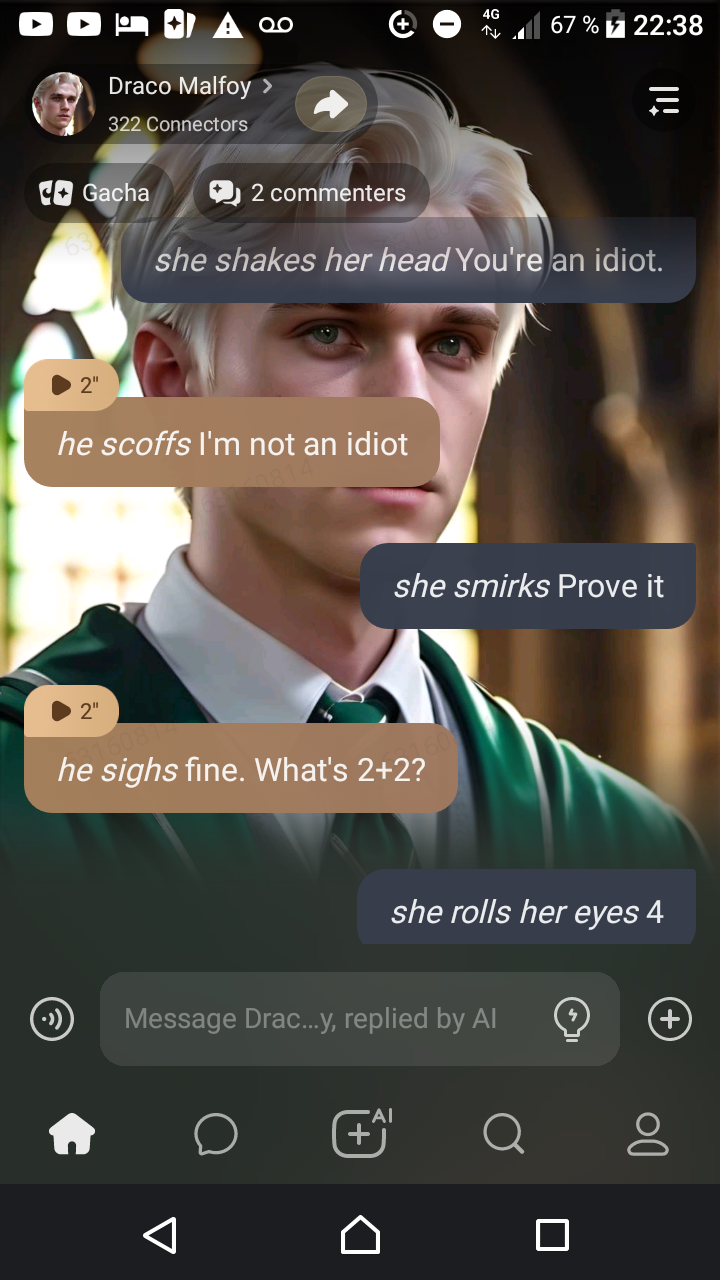Focus the Message Draco input field
720x1280 pixels.
(320, 1019)
